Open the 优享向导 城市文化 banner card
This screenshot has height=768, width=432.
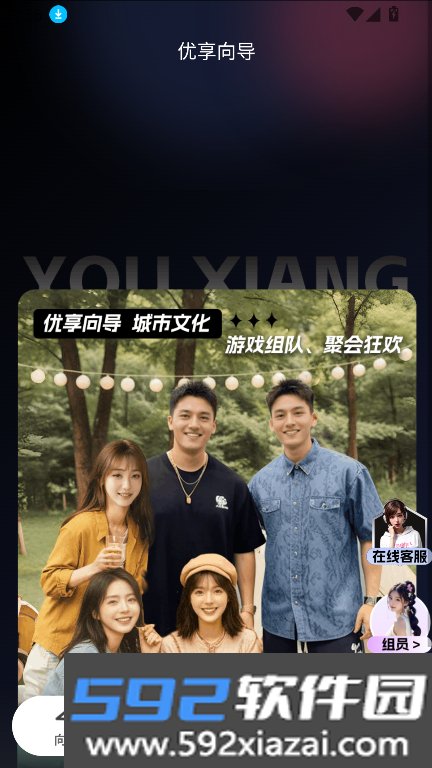click(217, 471)
